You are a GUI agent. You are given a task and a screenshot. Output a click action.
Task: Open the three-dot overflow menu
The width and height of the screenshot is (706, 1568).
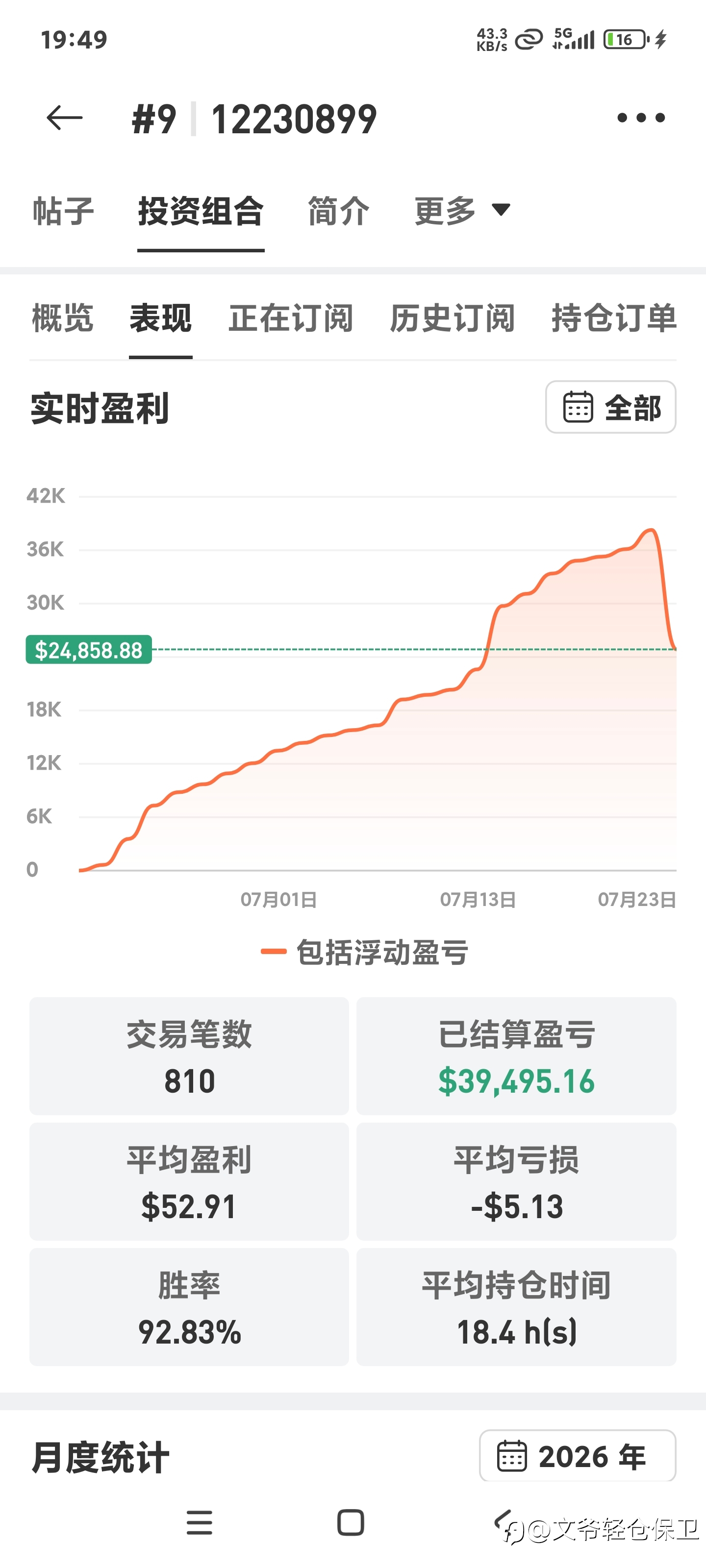641,118
